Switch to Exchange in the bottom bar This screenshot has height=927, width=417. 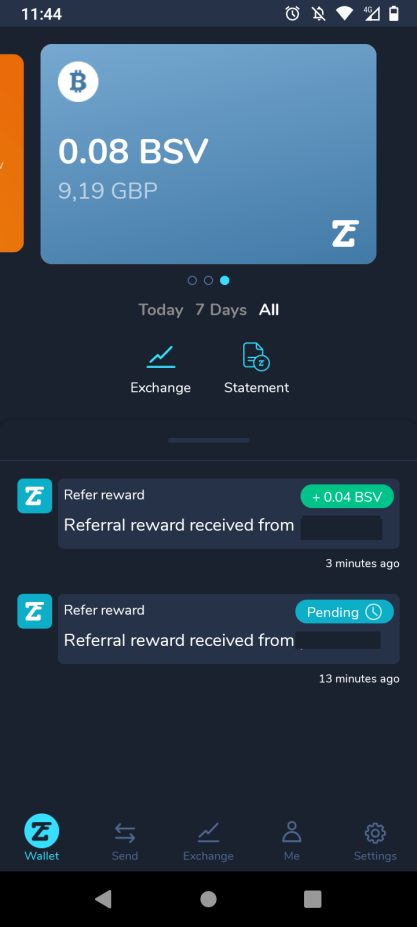click(x=208, y=841)
